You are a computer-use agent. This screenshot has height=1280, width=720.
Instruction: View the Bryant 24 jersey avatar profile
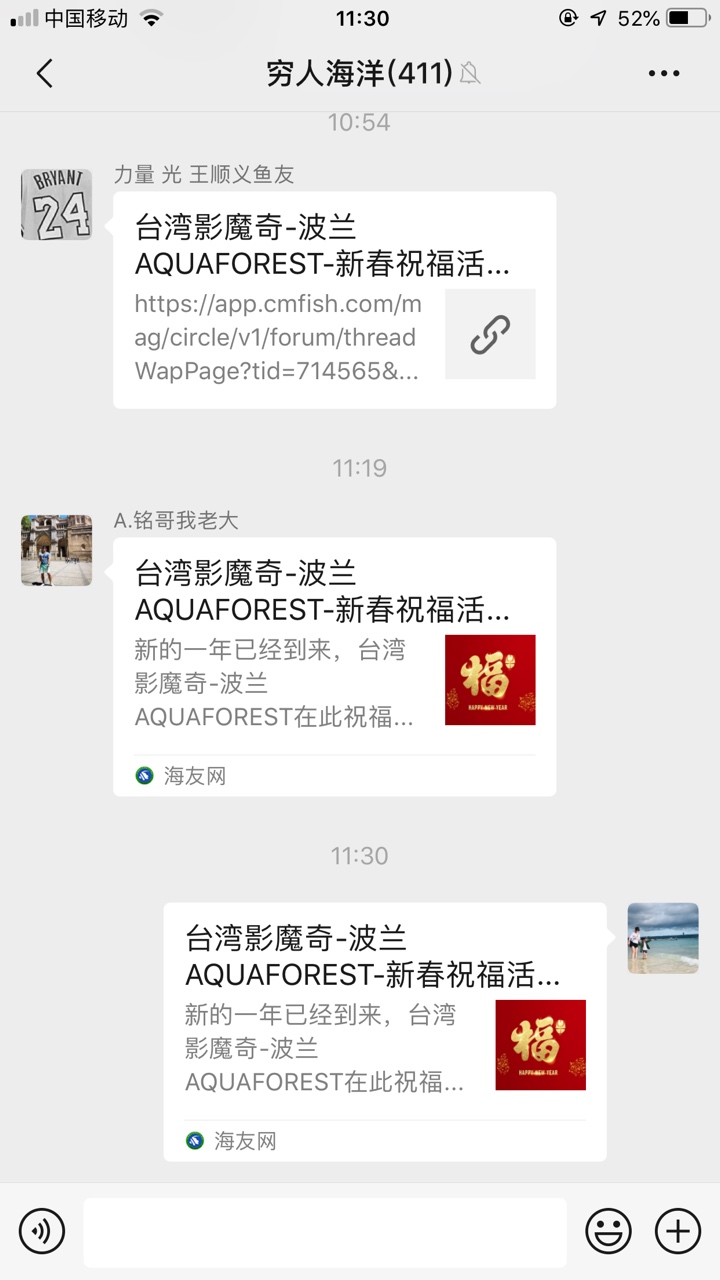pos(56,205)
